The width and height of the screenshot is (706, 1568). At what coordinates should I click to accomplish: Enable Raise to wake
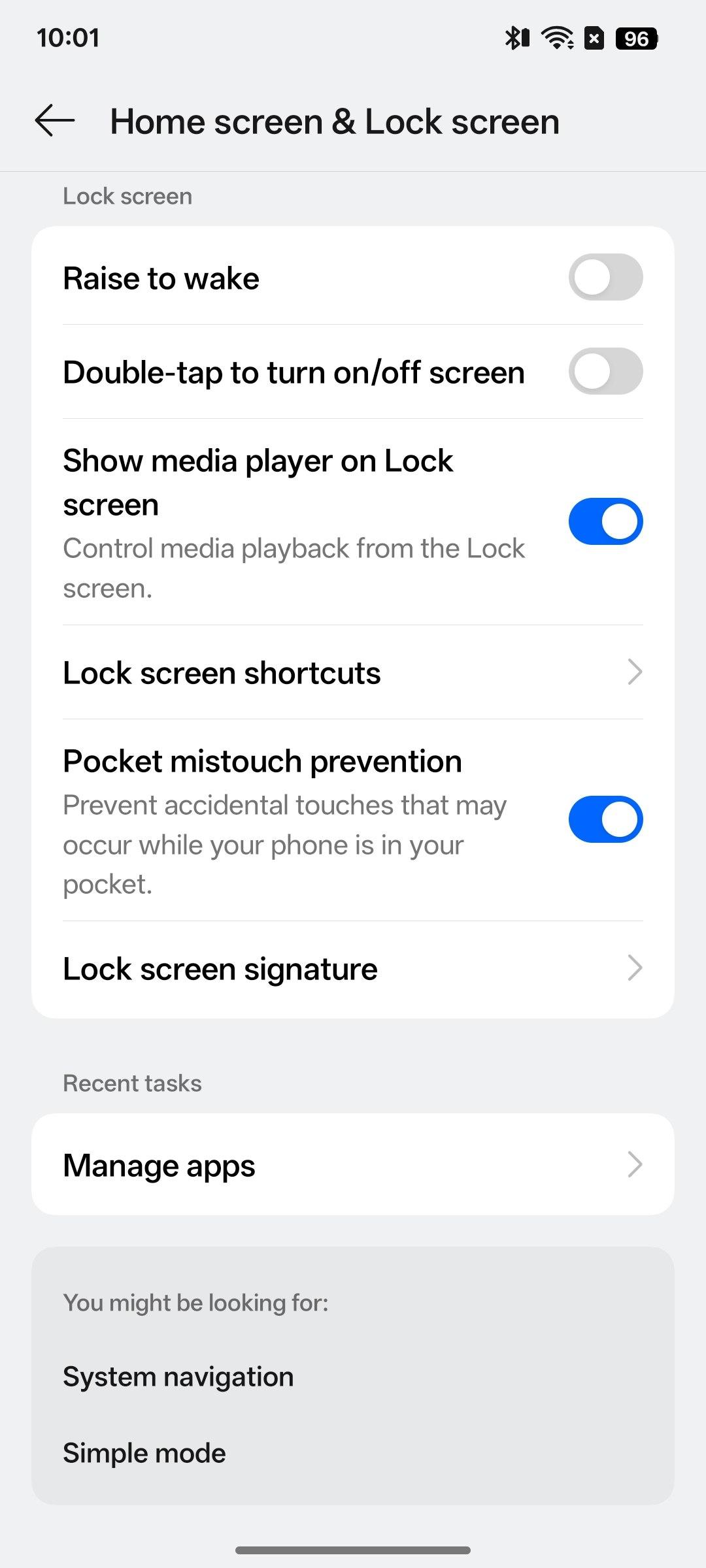(605, 278)
